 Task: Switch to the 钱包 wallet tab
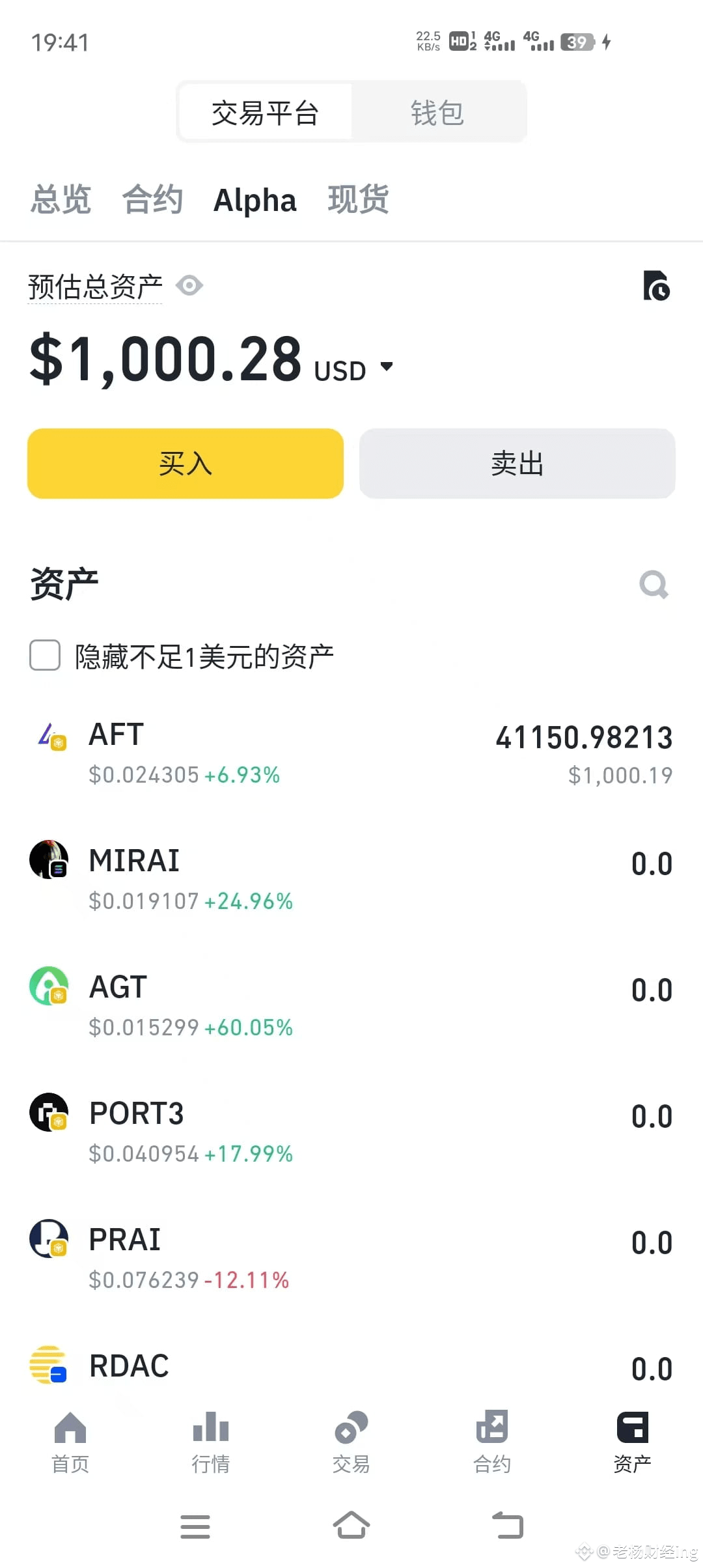[x=436, y=111]
